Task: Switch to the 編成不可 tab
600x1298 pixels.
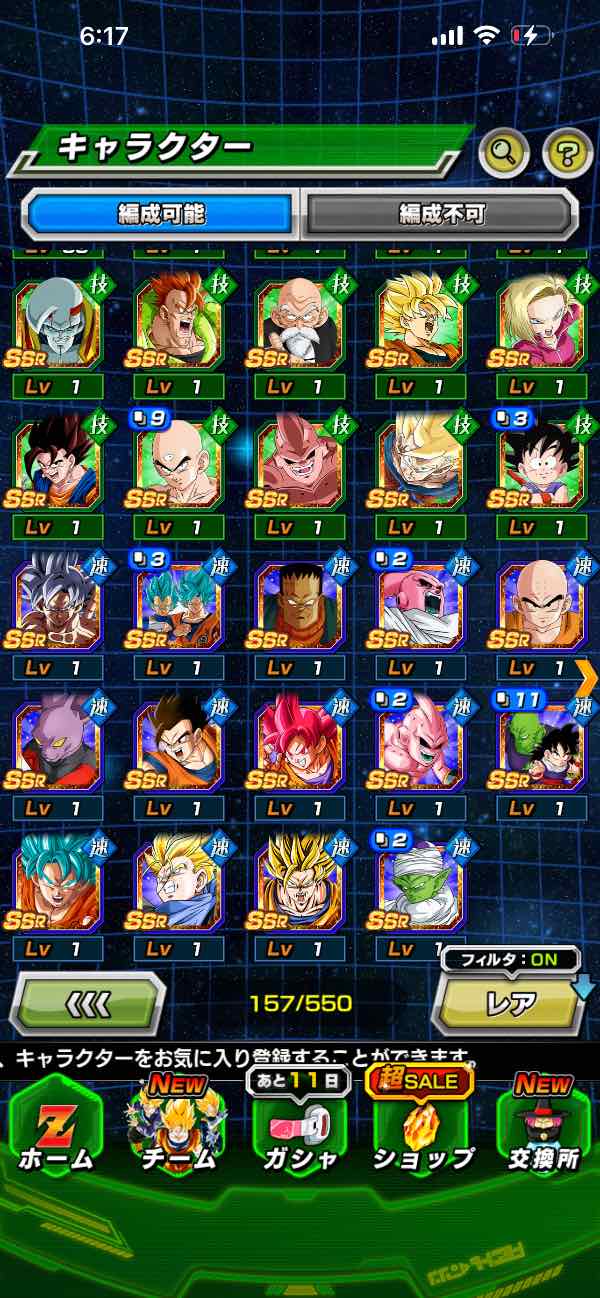Action: pyautogui.click(x=441, y=213)
